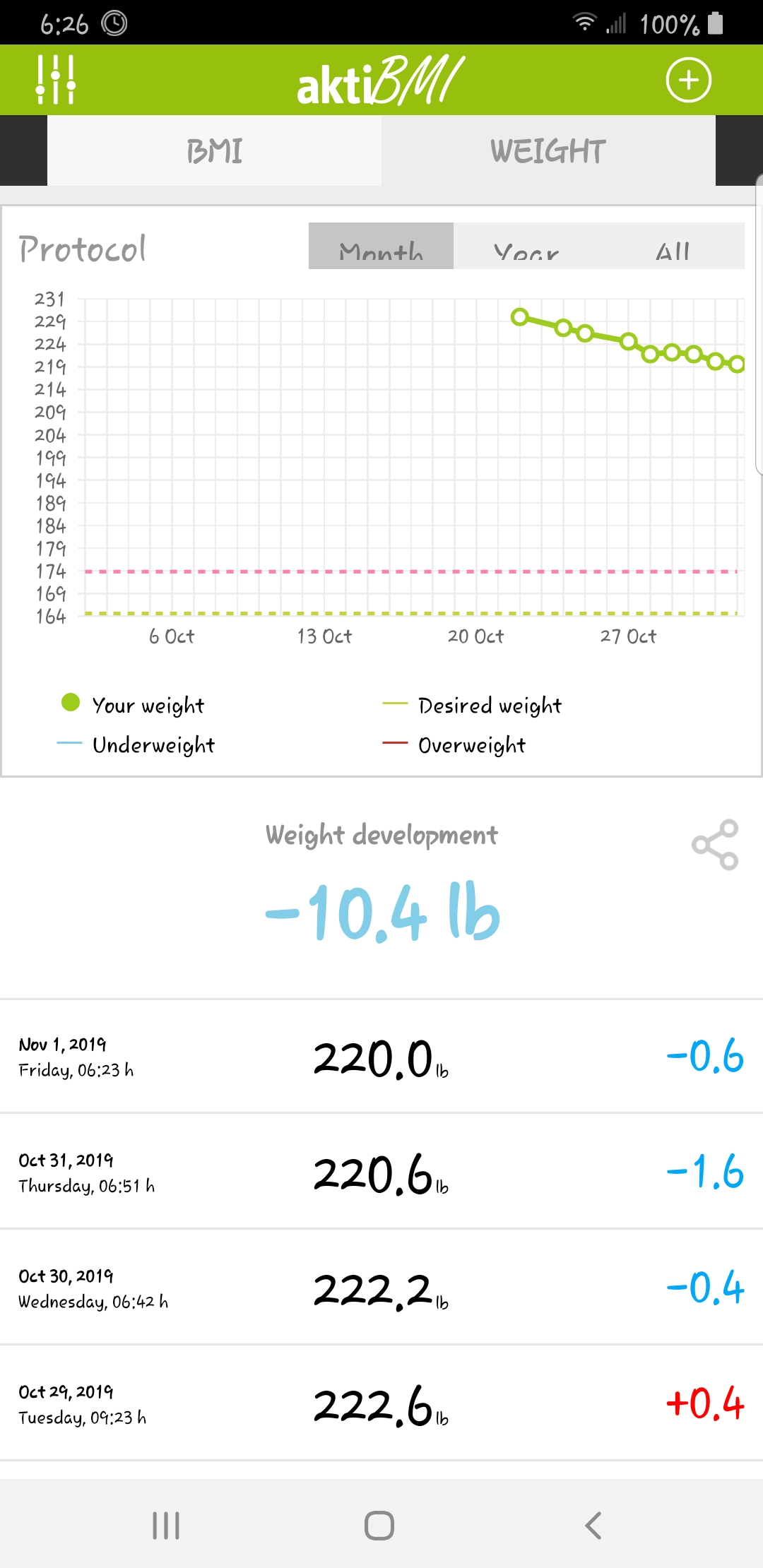Add a new weight entry

point(688,80)
